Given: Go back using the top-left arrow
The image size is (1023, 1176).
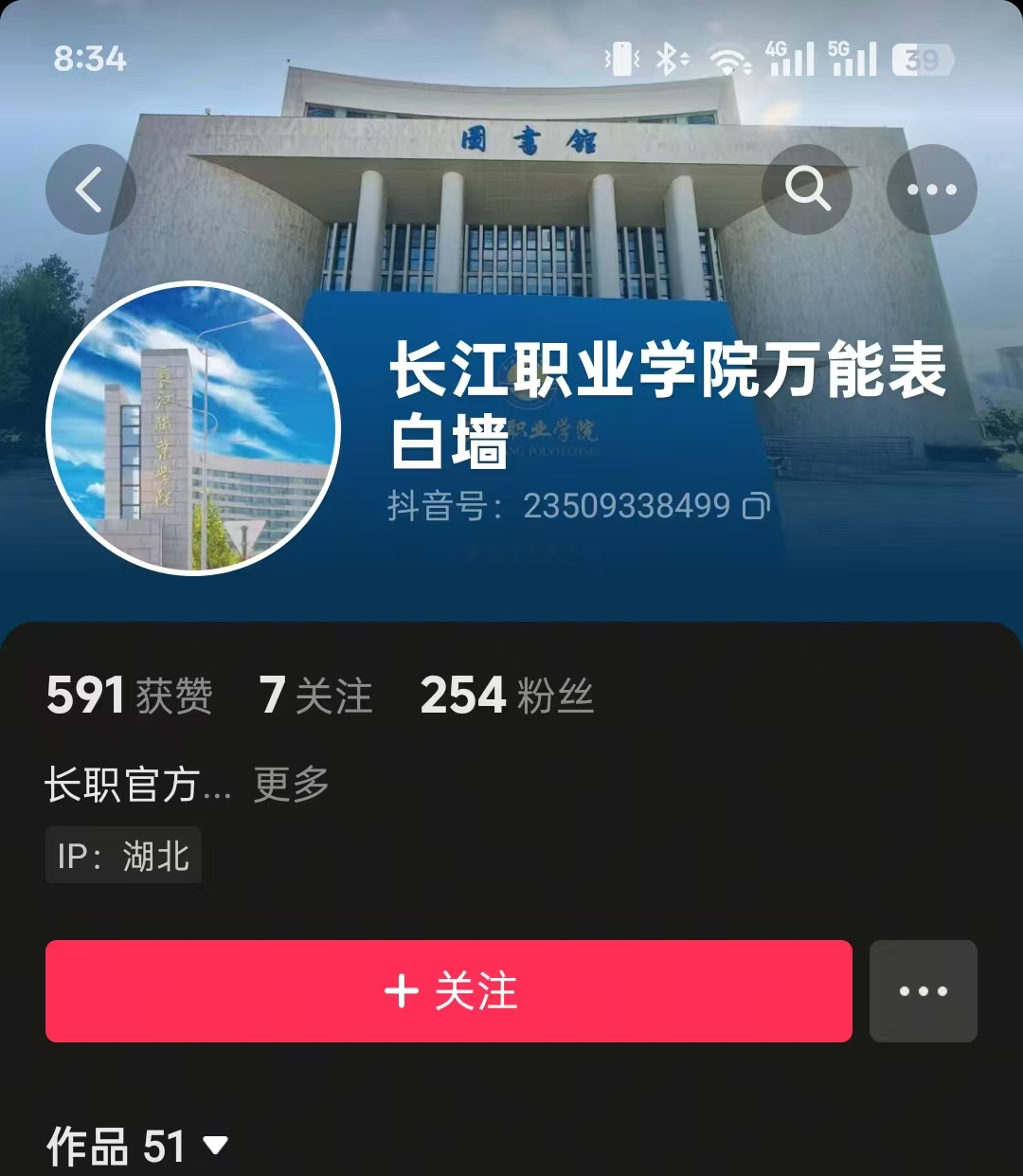Looking at the screenshot, I should tap(90, 190).
